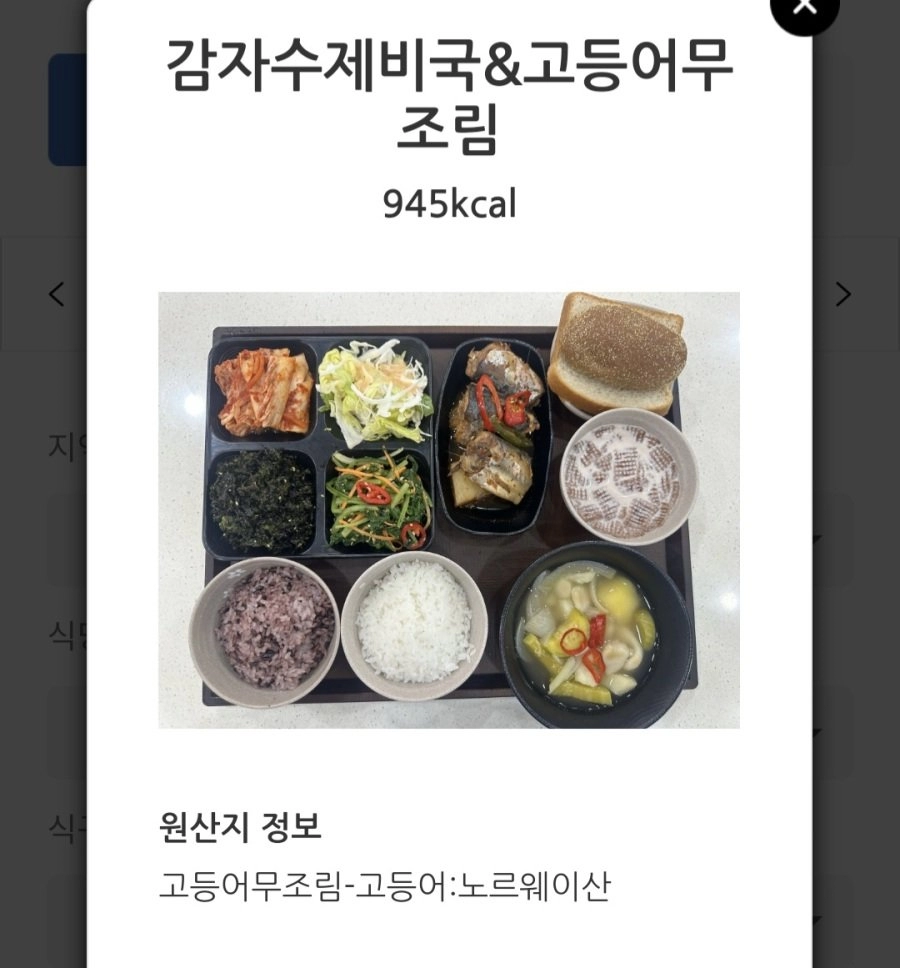Tap the kimchi compartment in the meal photo
This screenshot has height=968, width=900.
263,389
